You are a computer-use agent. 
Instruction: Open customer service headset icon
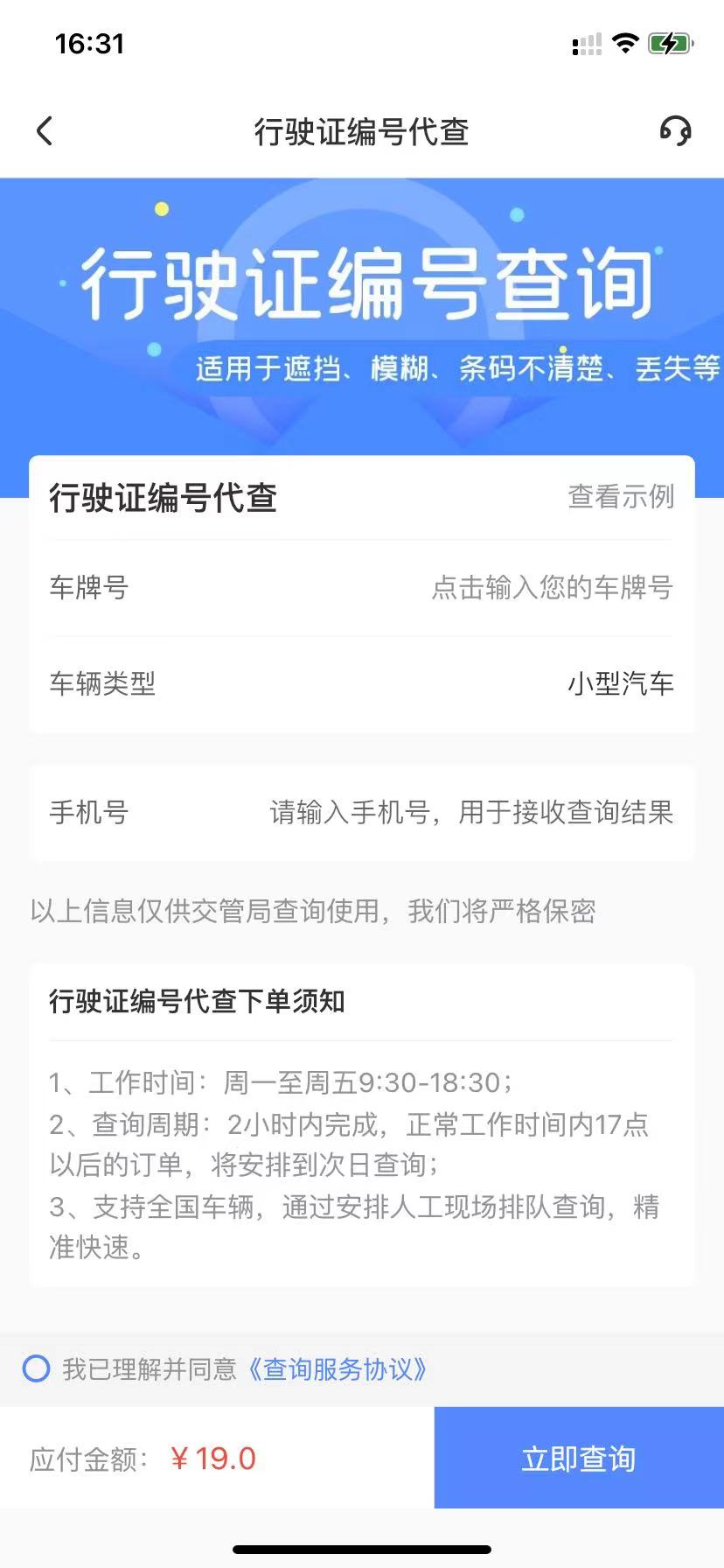coord(675,131)
